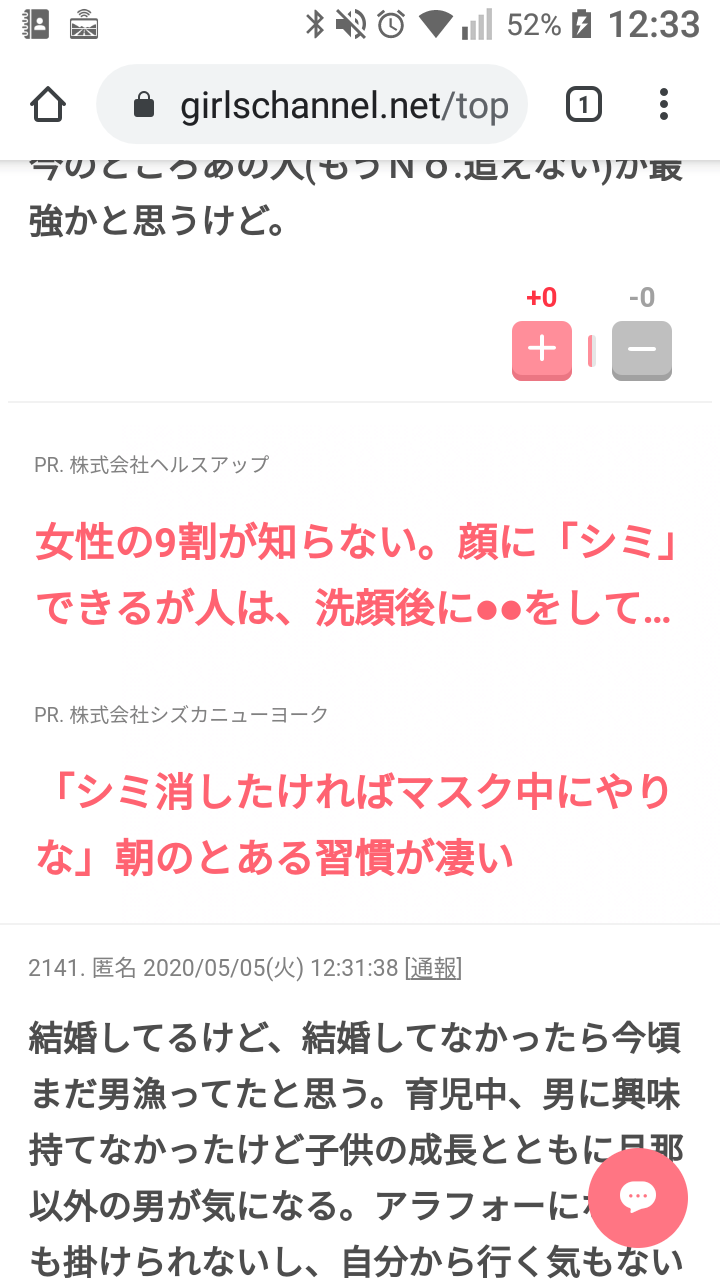Tap the 12:33 clock in status bar
Viewport: 720px width, 1280px height.
(654, 25)
